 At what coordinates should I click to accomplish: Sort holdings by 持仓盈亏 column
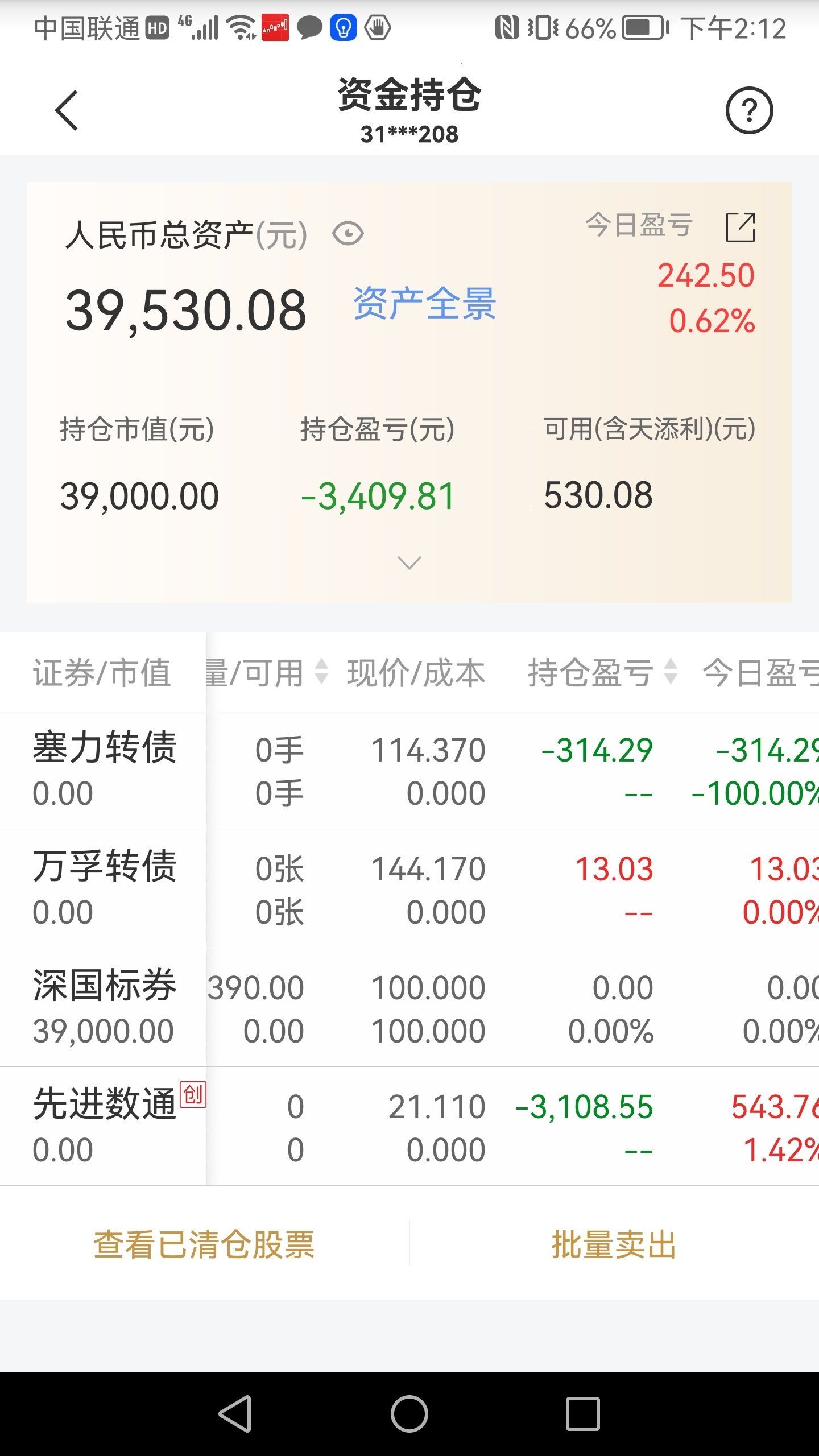click(x=602, y=672)
